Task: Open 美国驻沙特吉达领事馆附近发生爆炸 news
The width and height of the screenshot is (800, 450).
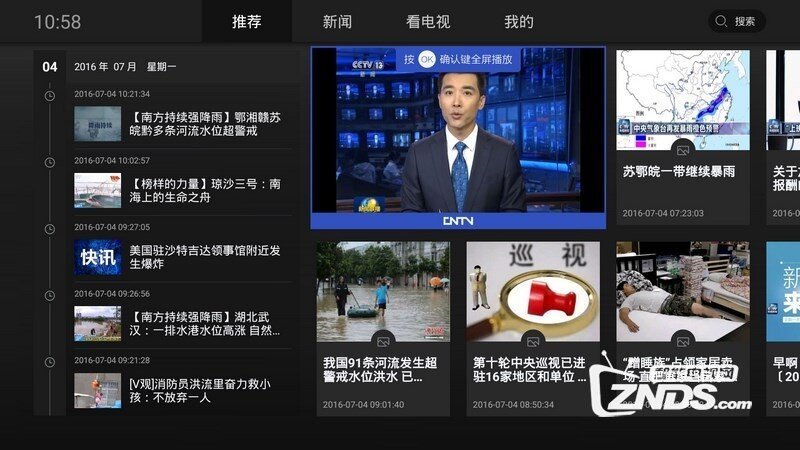Action: (x=180, y=257)
